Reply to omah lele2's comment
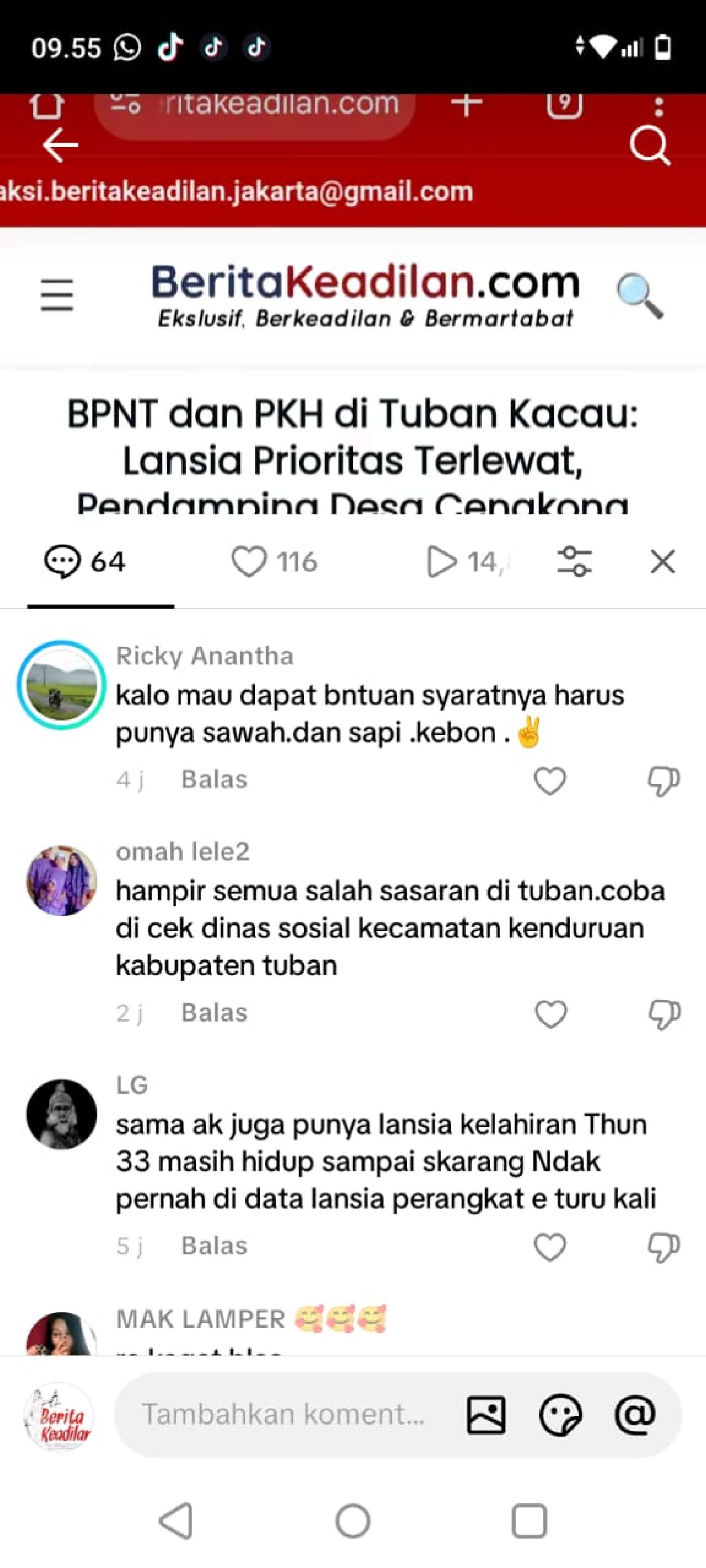The width and height of the screenshot is (706, 1568). tap(214, 1013)
